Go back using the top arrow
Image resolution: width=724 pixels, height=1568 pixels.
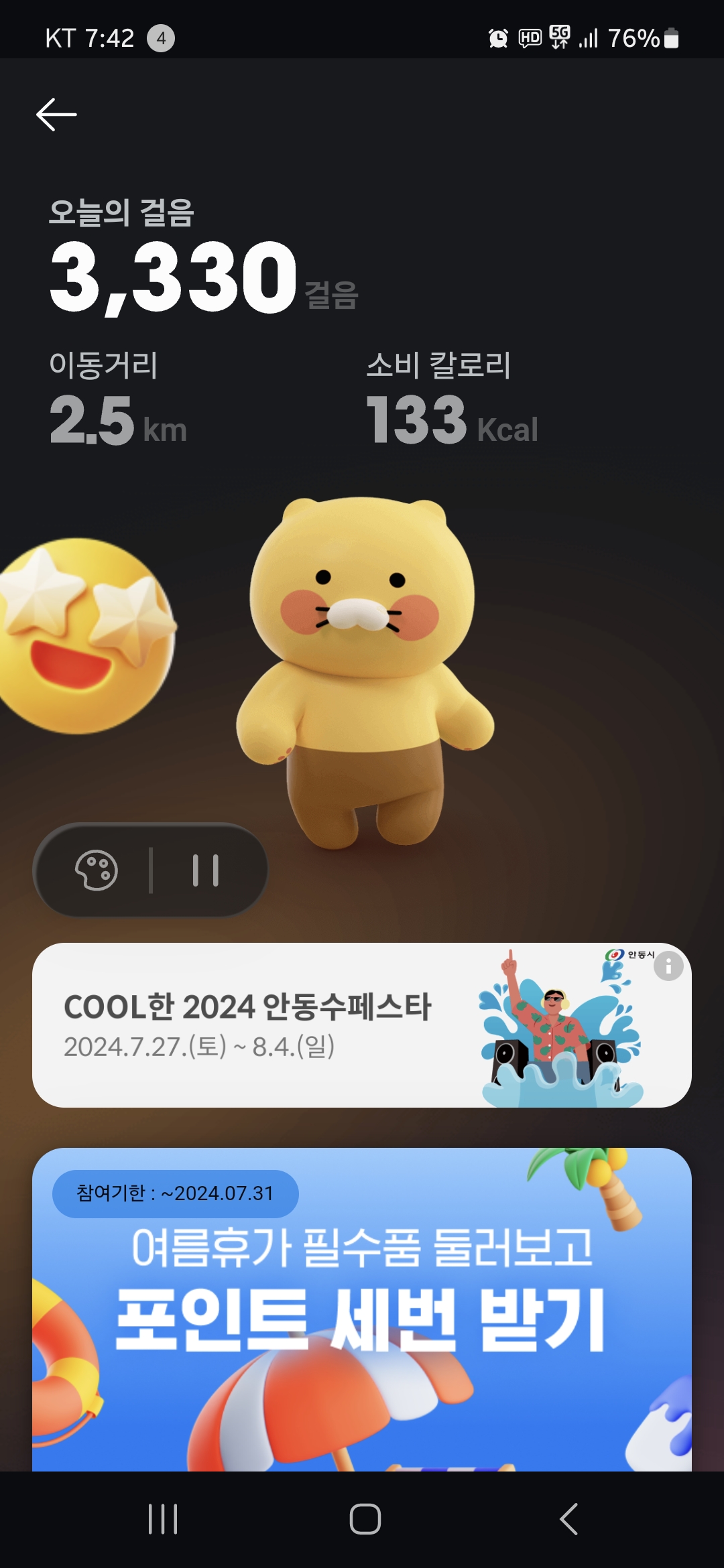pyautogui.click(x=56, y=115)
